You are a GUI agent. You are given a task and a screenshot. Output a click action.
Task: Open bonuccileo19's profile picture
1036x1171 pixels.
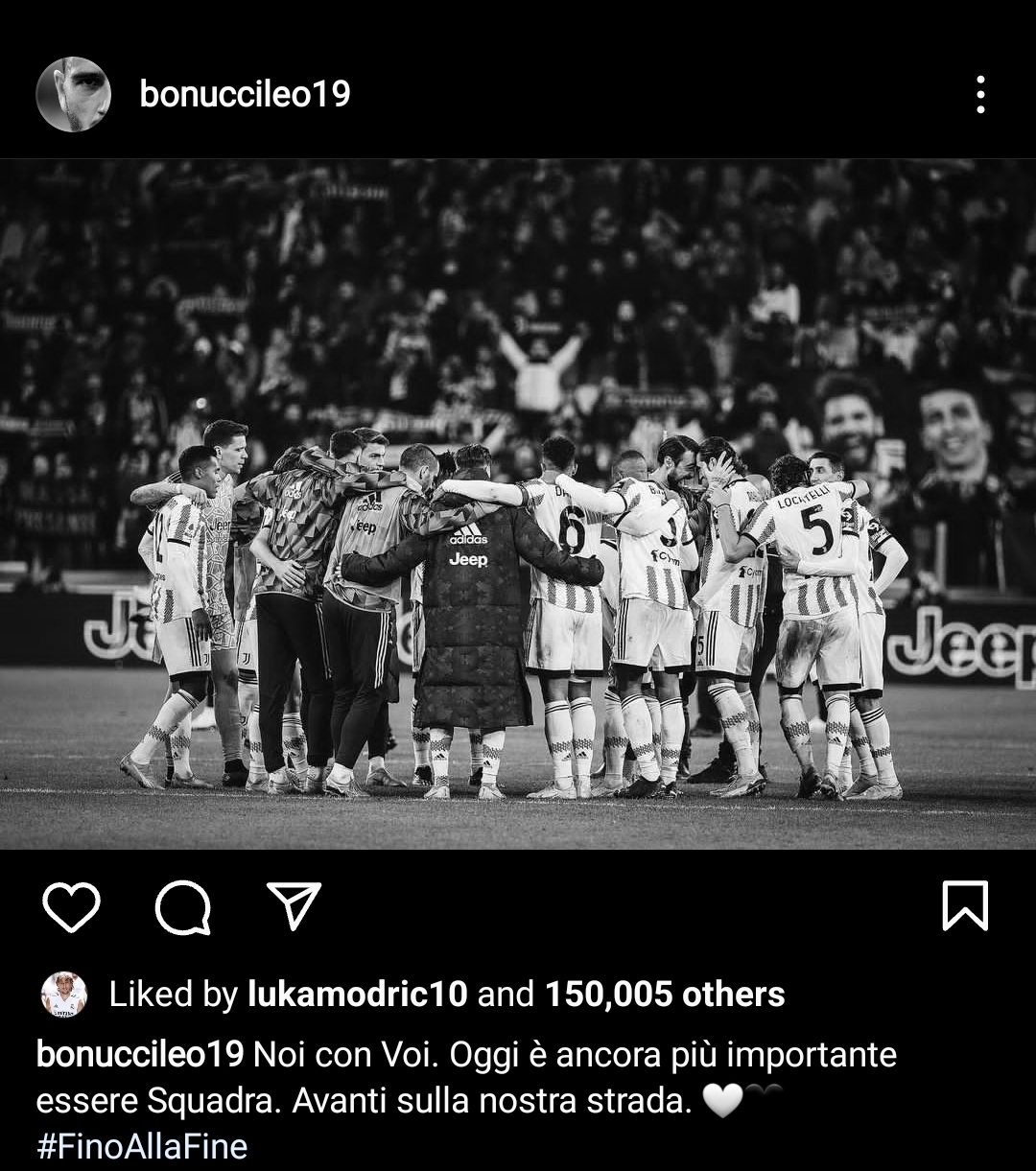pos(73,94)
